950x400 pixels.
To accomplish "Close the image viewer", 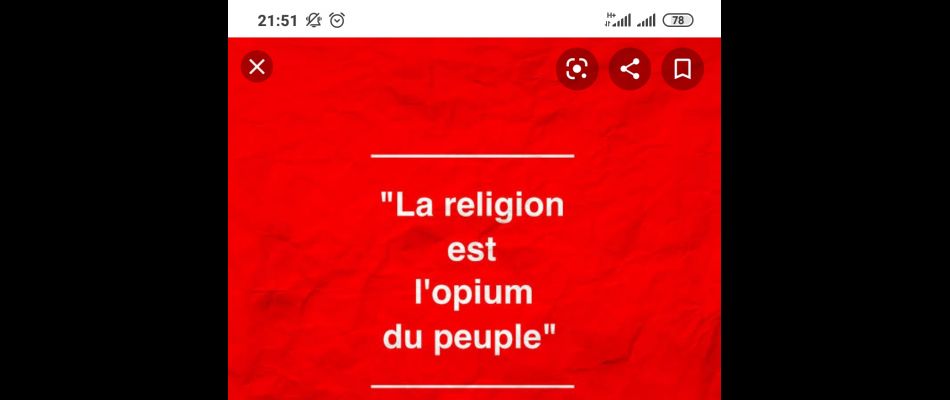I will tap(257, 67).
